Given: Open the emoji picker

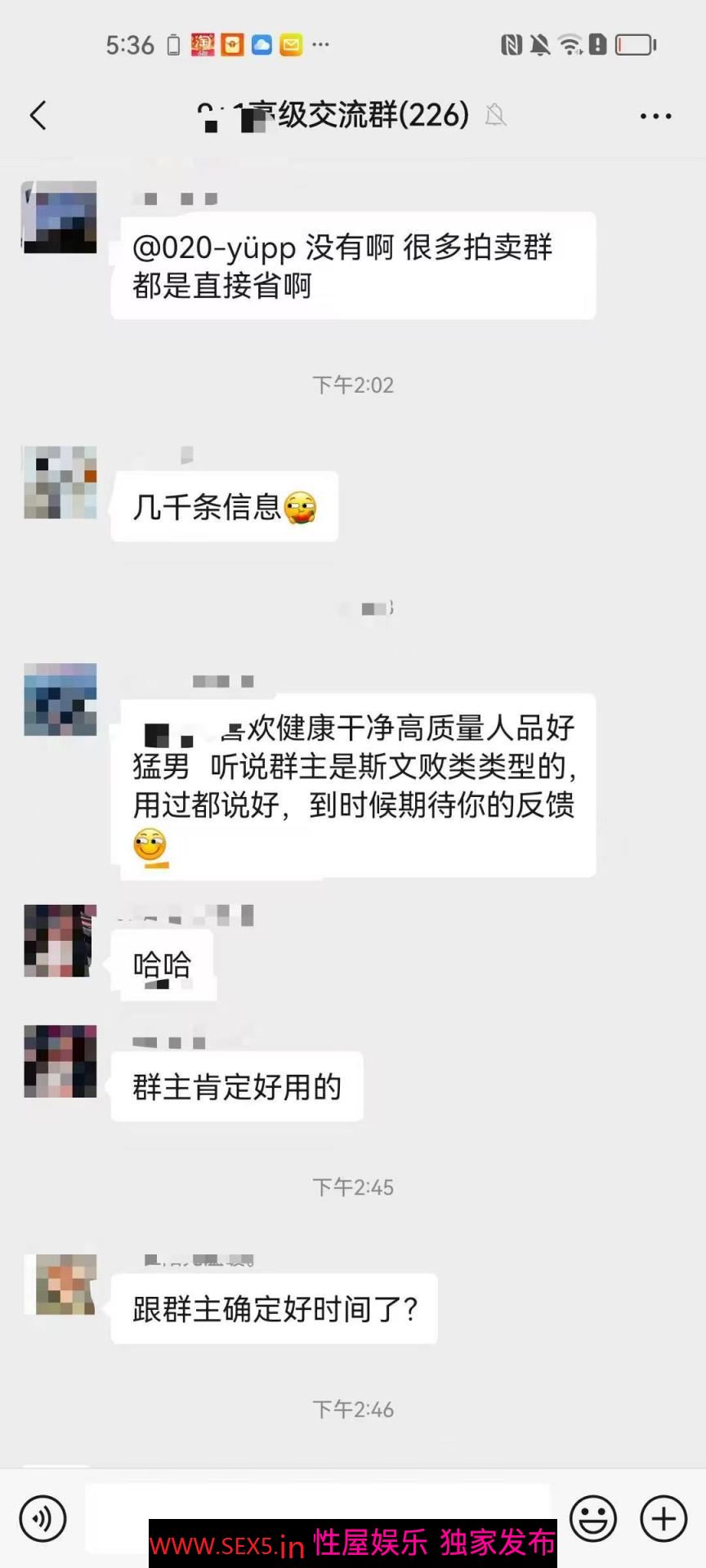Looking at the screenshot, I should tap(592, 1518).
